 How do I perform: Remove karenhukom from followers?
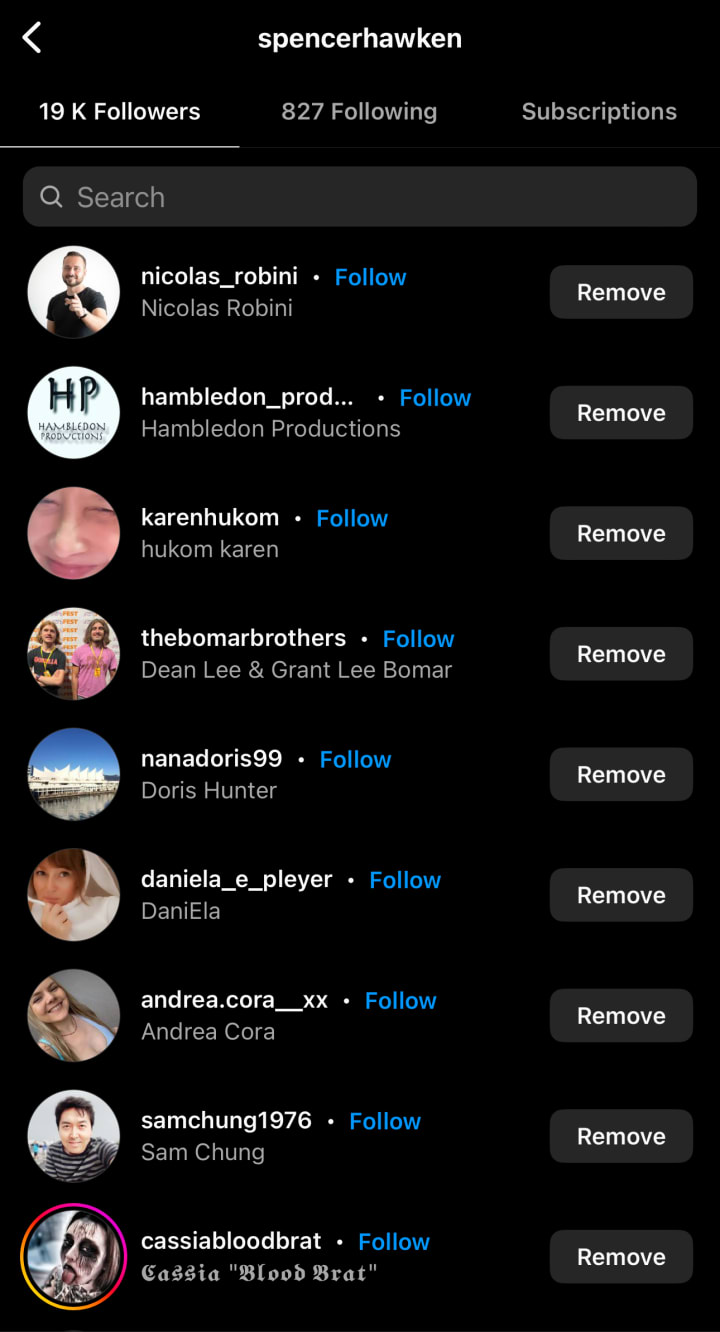point(621,533)
